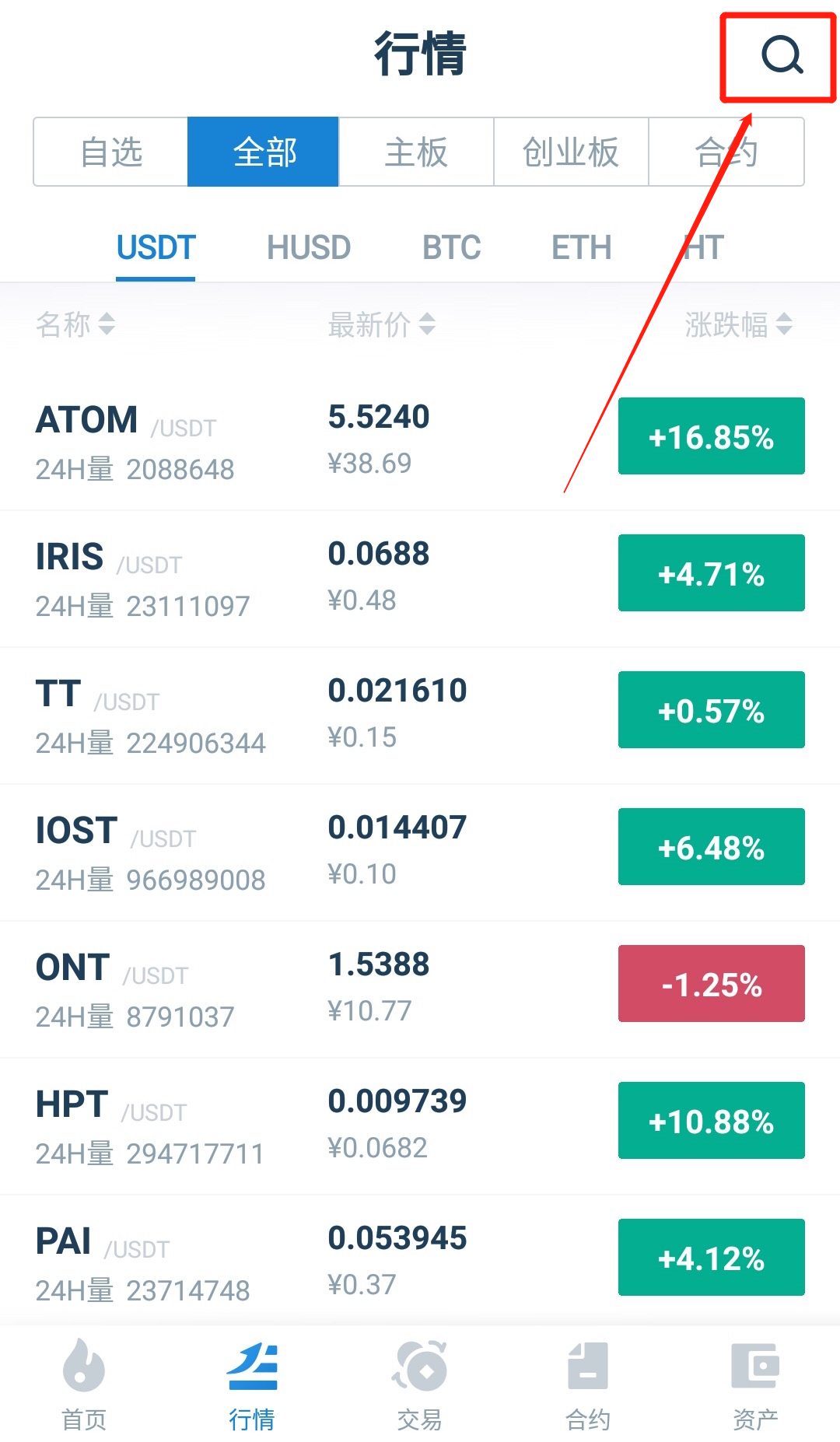Image resolution: width=840 pixels, height=1442 pixels.
Task: Tap HPT's +10.88% change button
Action: click(711, 1121)
